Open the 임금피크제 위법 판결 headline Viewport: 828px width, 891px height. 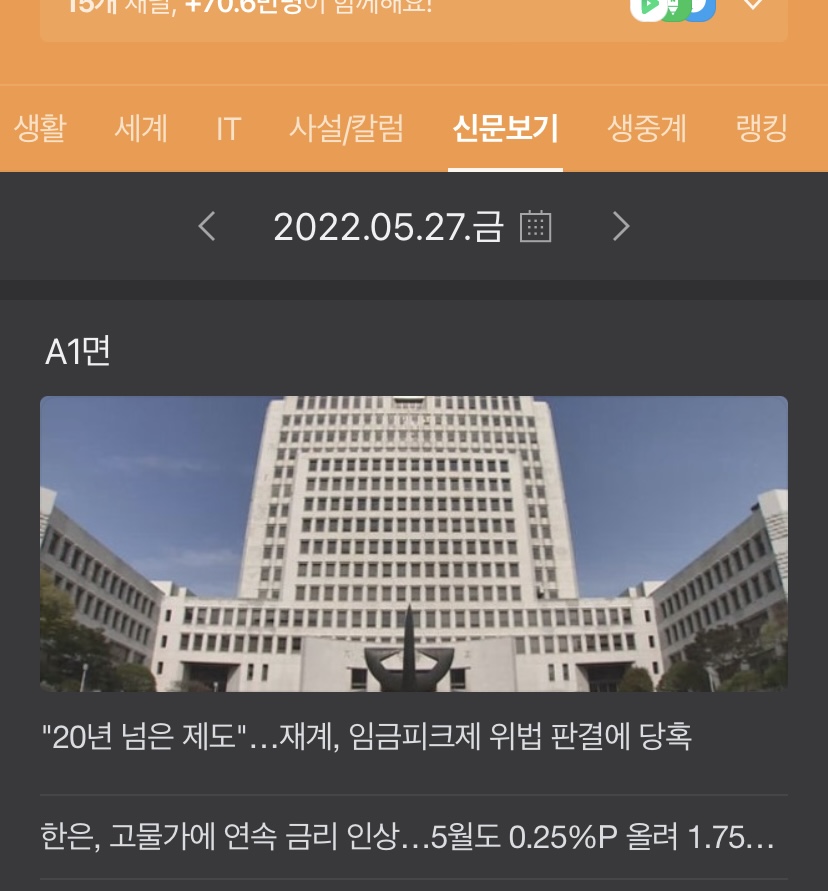(366, 737)
